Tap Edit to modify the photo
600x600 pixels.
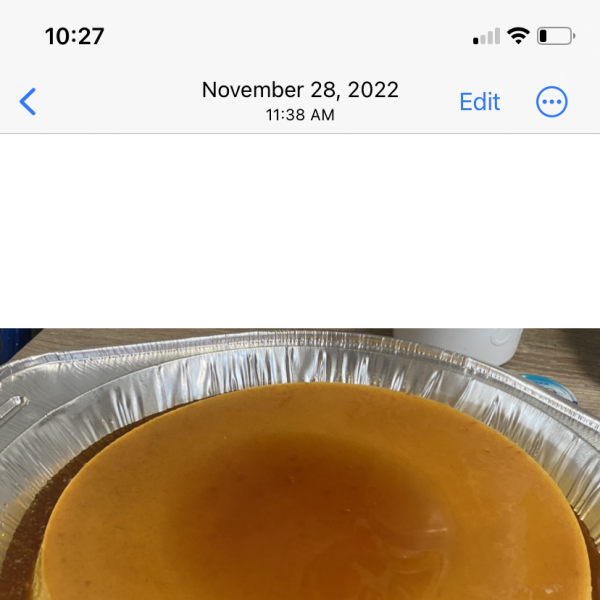coord(479,101)
